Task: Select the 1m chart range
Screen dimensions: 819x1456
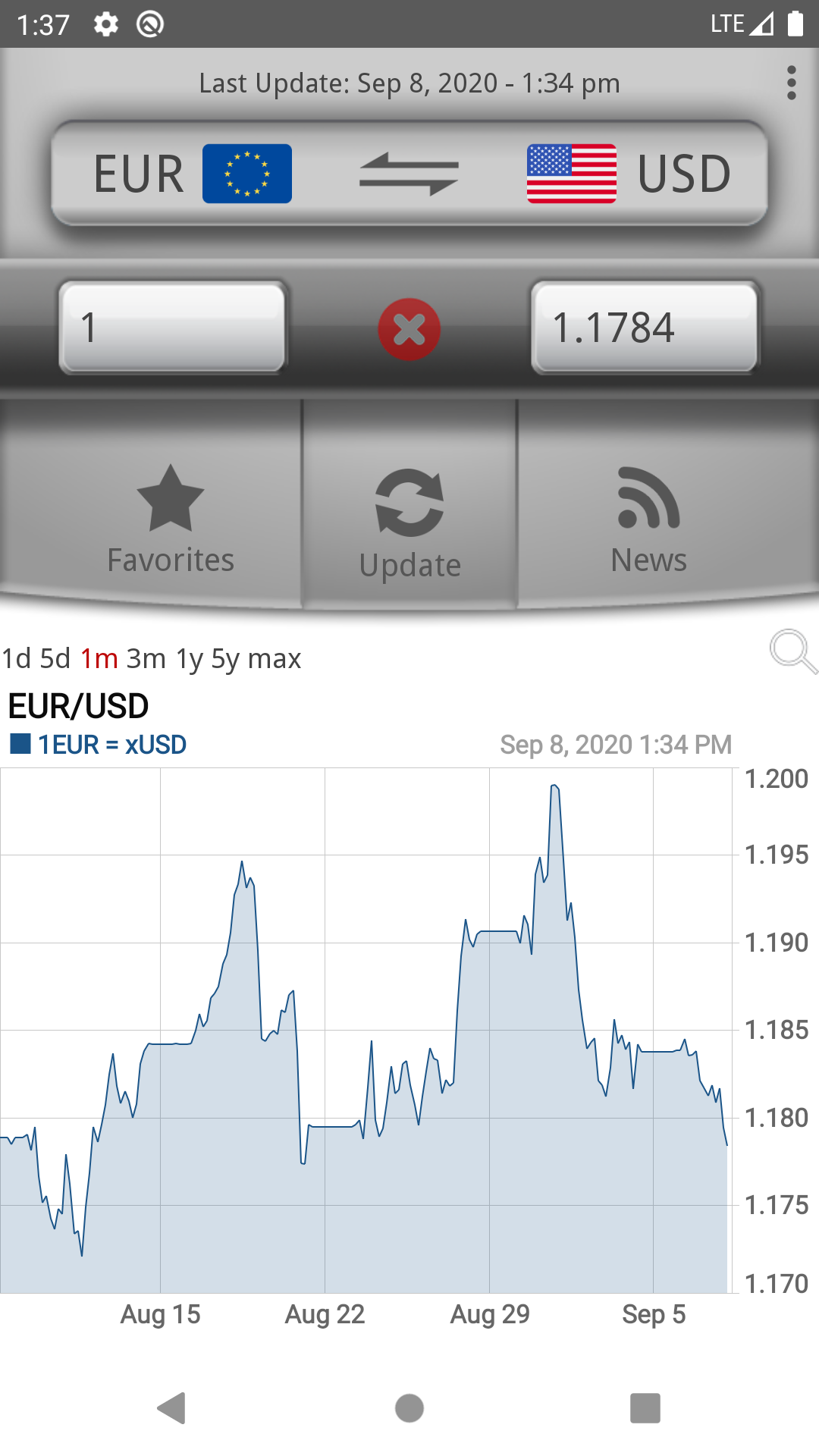Action: tap(99, 659)
